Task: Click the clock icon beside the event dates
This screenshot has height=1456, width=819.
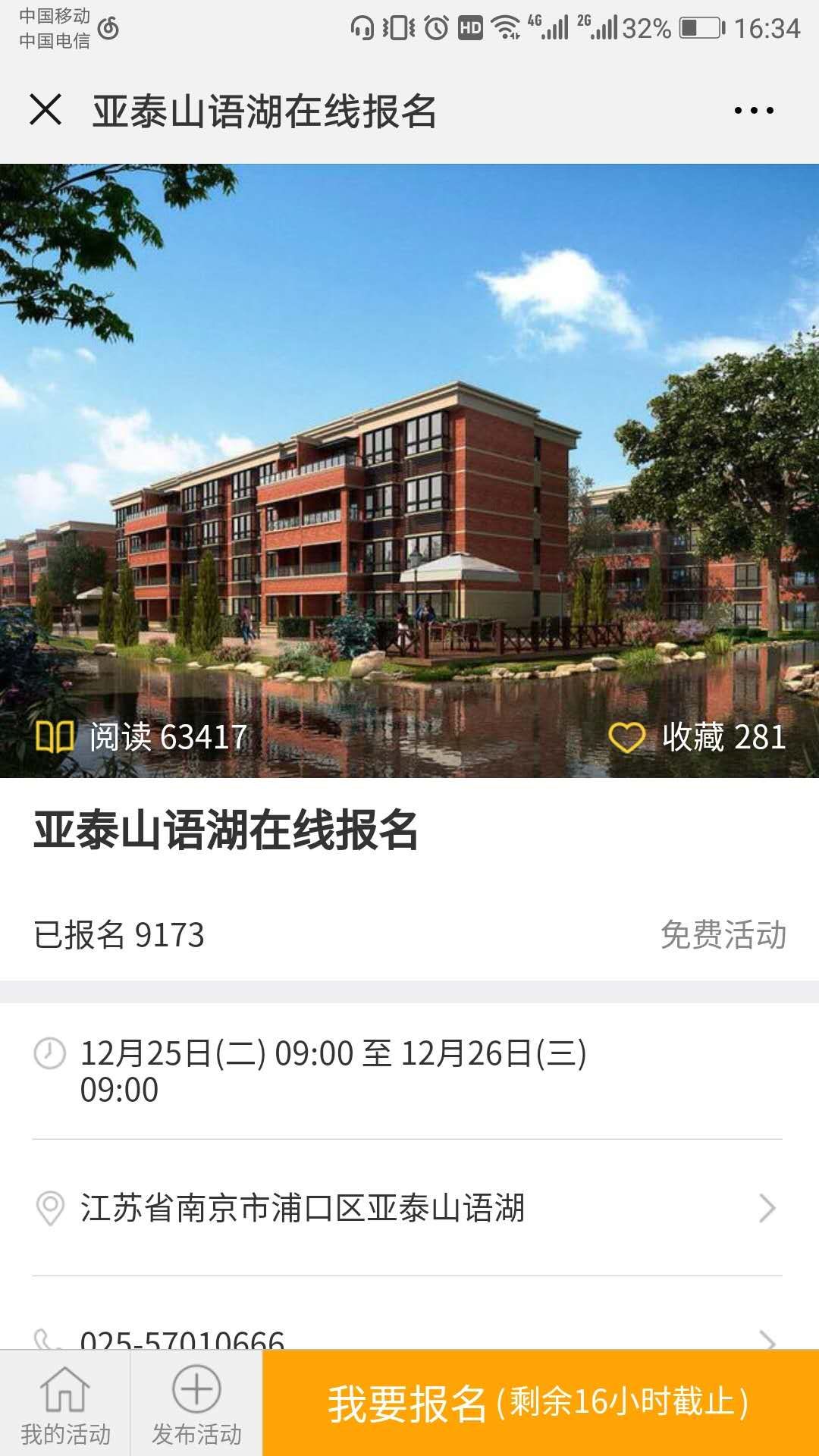Action: click(47, 1053)
